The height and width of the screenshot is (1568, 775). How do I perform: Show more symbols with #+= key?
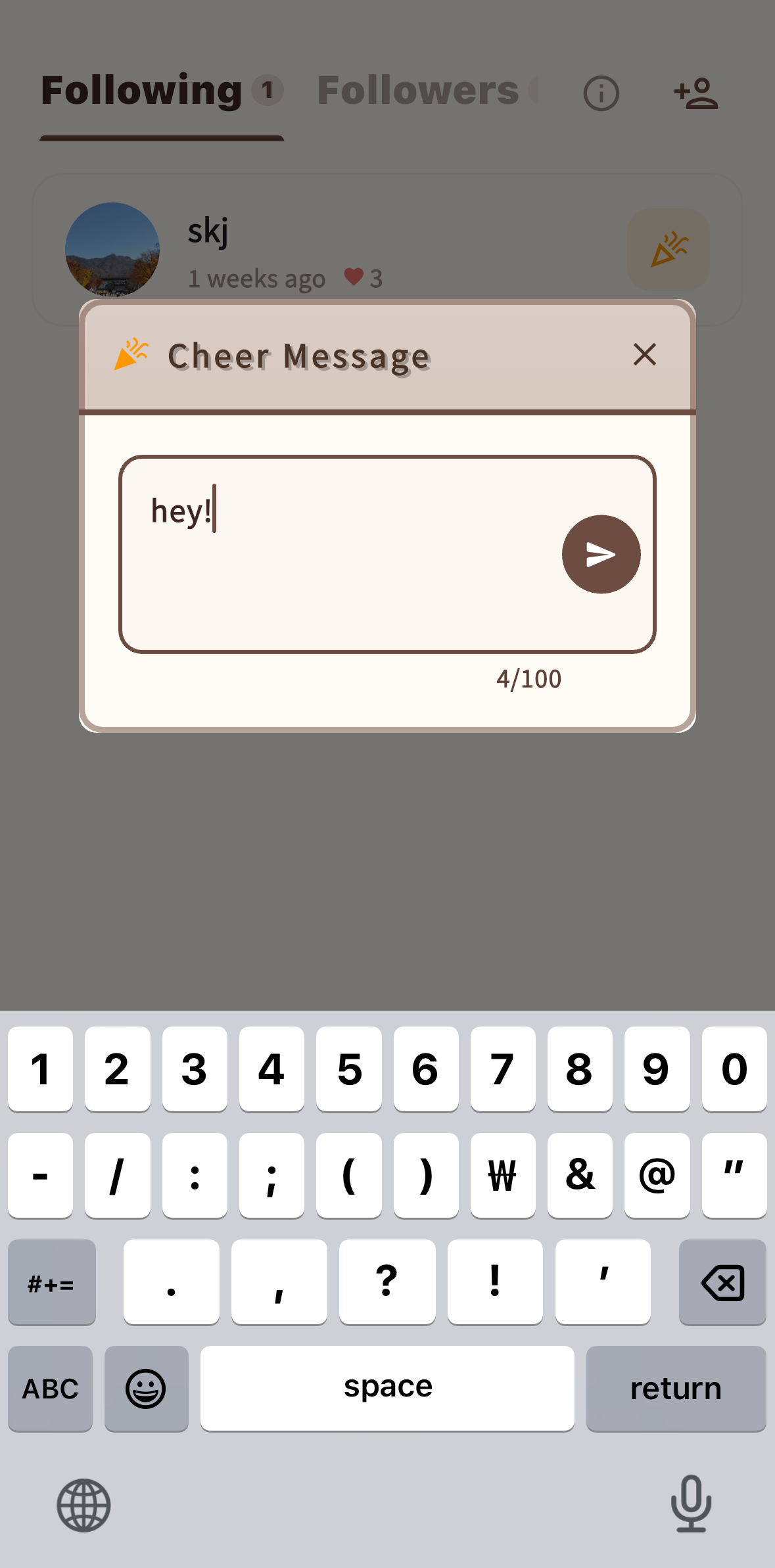click(51, 1282)
